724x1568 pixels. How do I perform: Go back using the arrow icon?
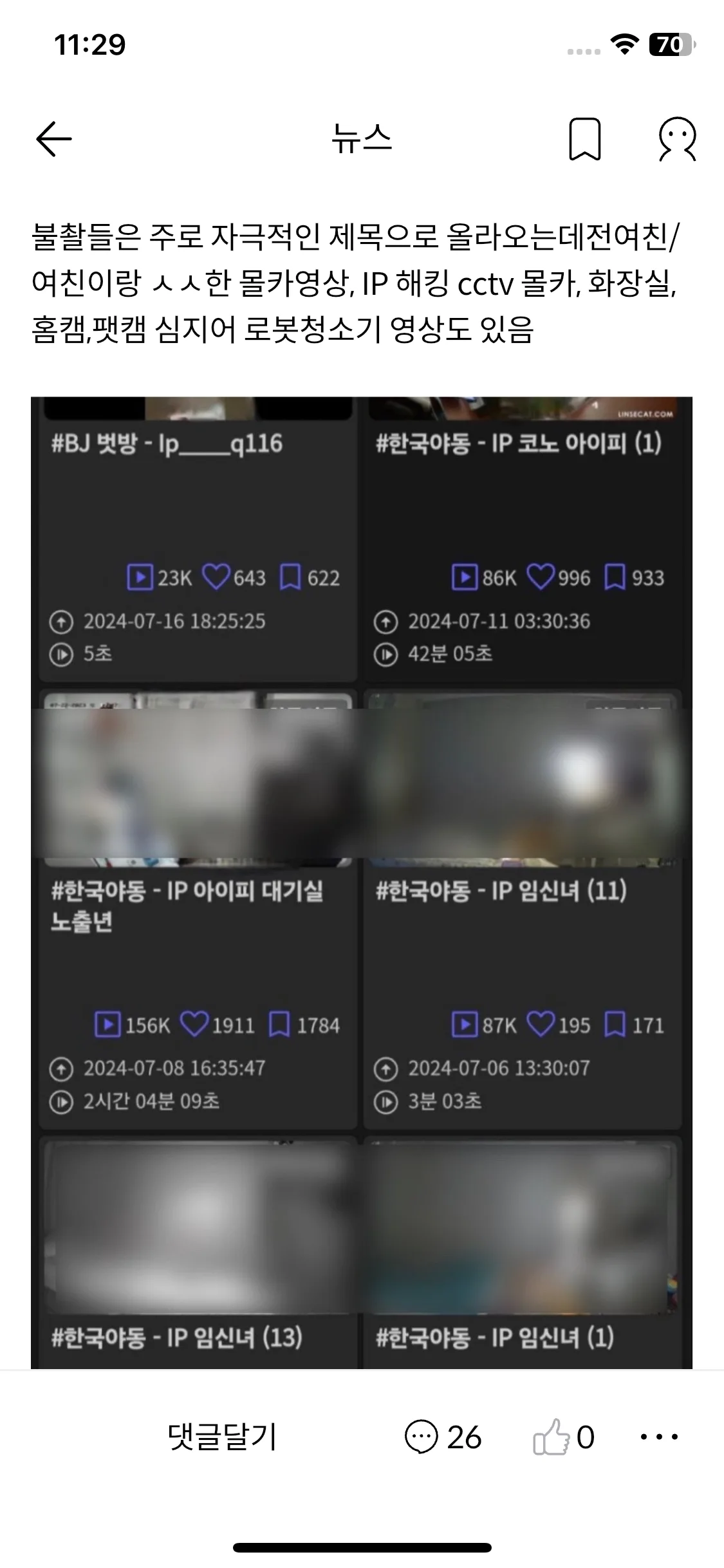point(54,139)
